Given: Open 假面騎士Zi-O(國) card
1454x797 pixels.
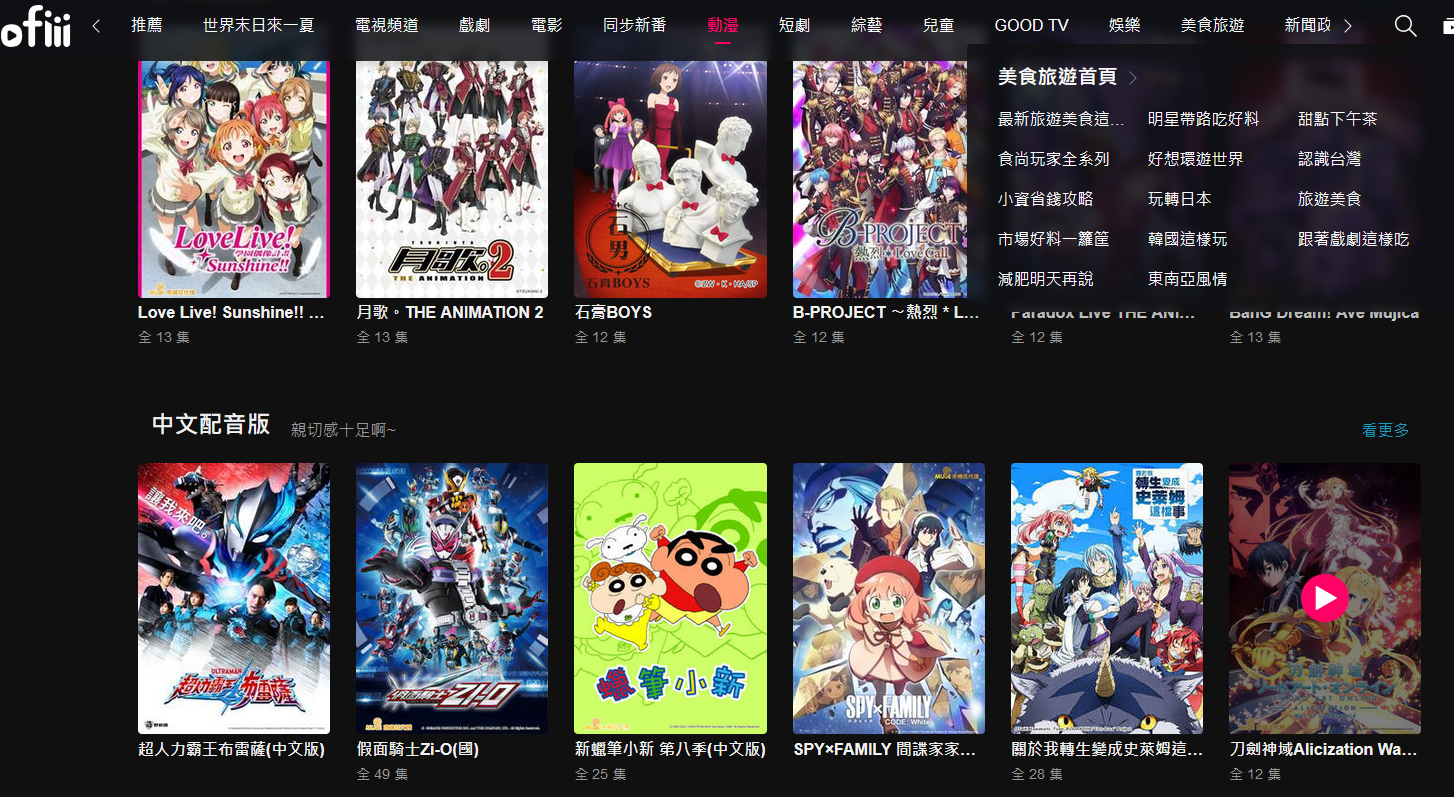Looking at the screenshot, I should pos(452,598).
